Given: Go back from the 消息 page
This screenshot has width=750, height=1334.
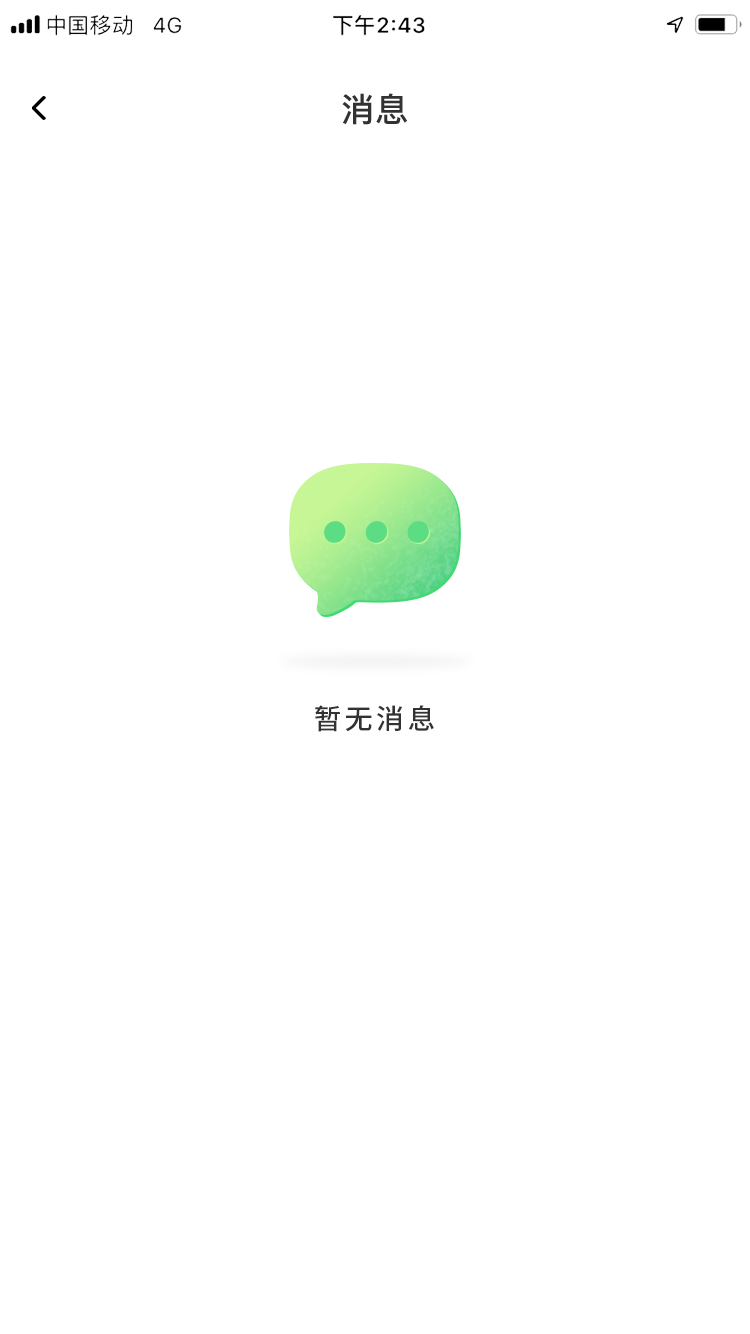Looking at the screenshot, I should 39,108.
